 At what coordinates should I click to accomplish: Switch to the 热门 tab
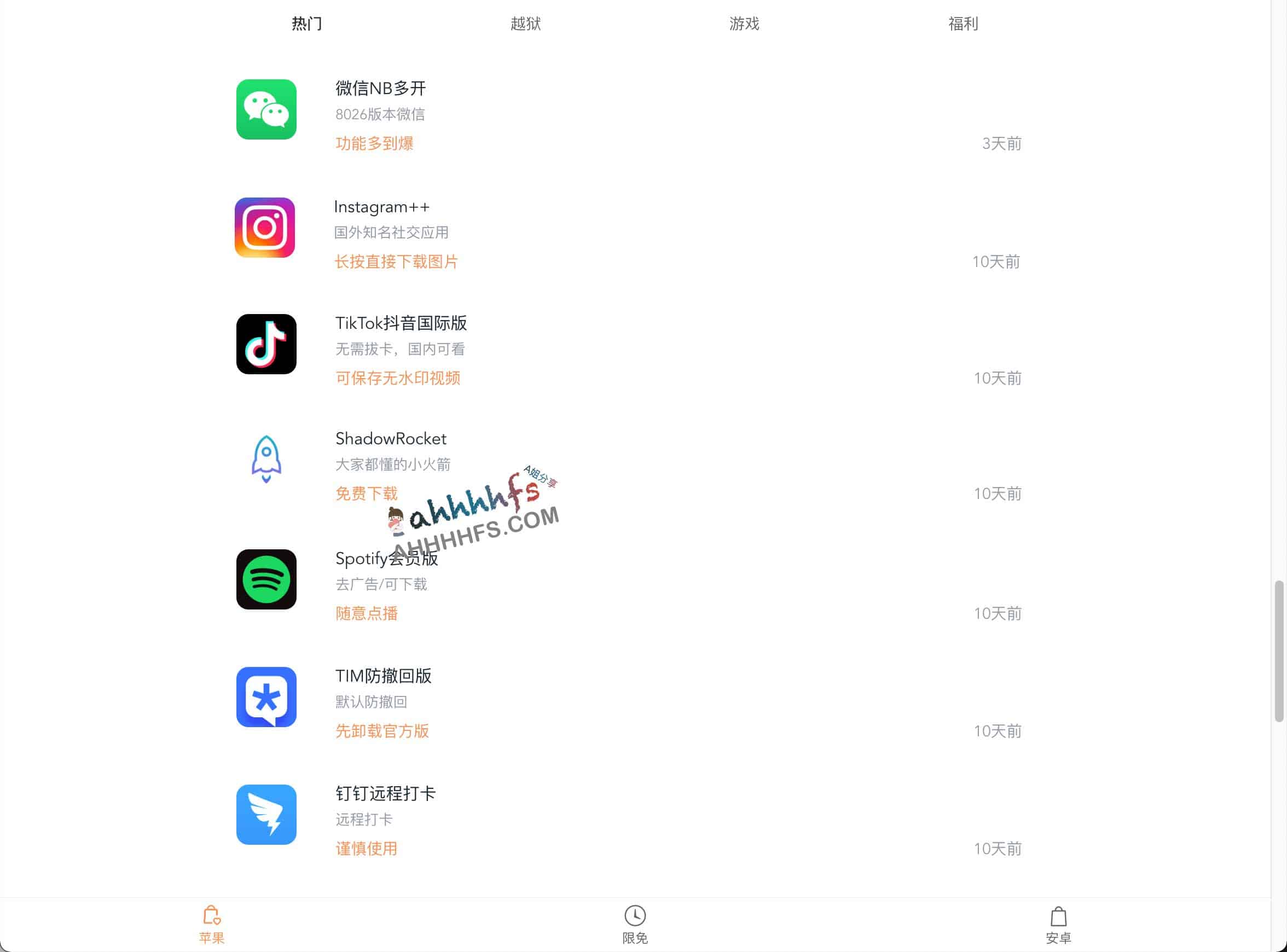(306, 24)
